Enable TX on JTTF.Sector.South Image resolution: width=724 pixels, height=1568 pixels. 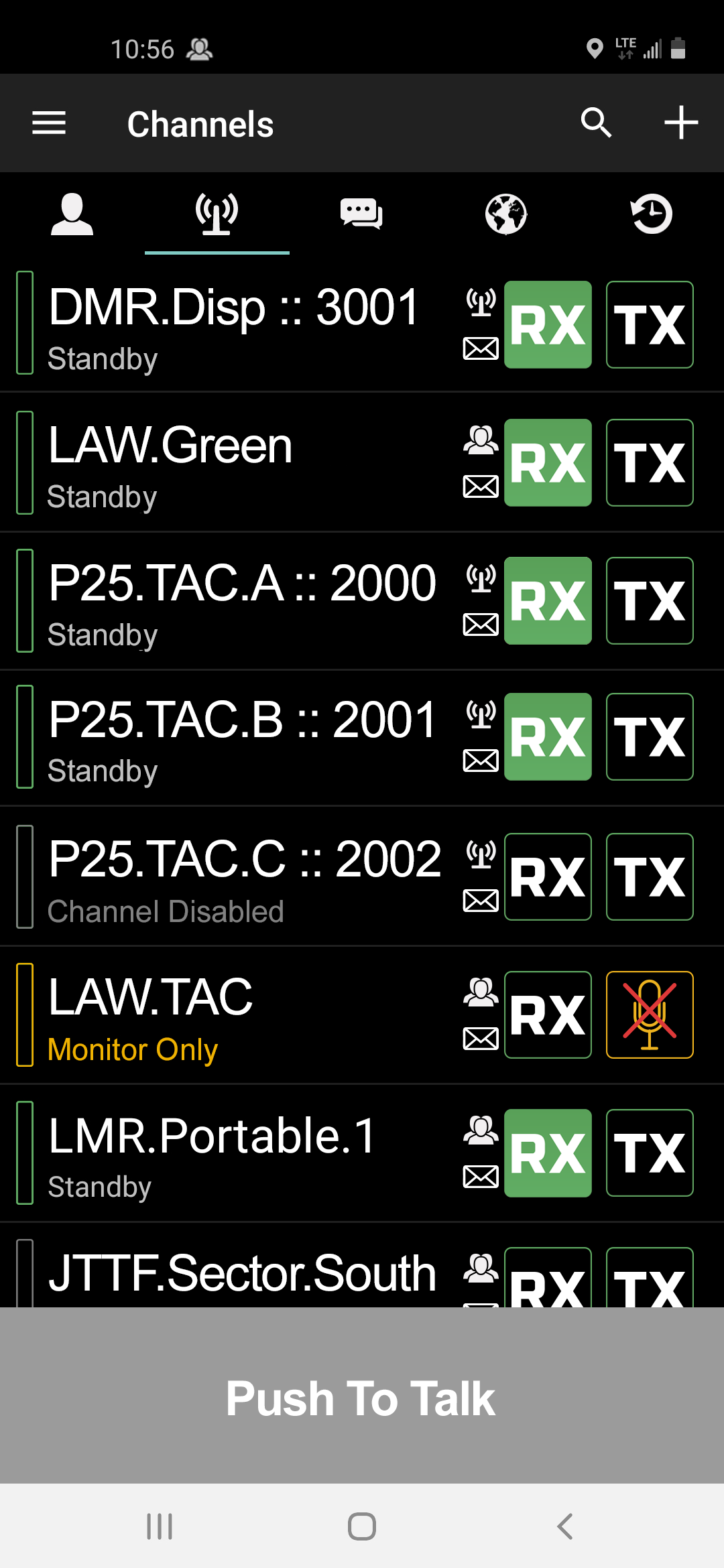(650, 1278)
